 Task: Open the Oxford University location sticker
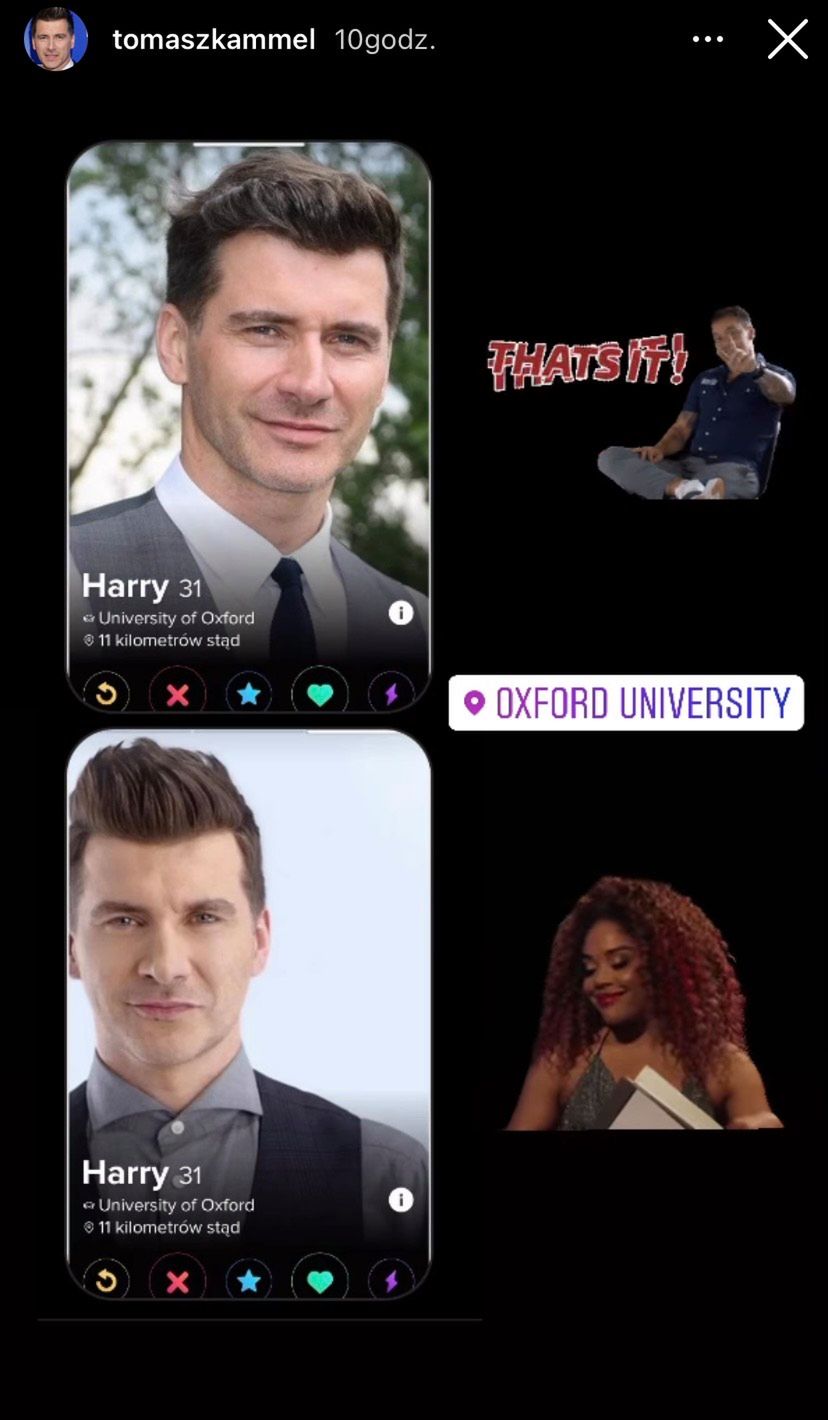tap(626, 703)
